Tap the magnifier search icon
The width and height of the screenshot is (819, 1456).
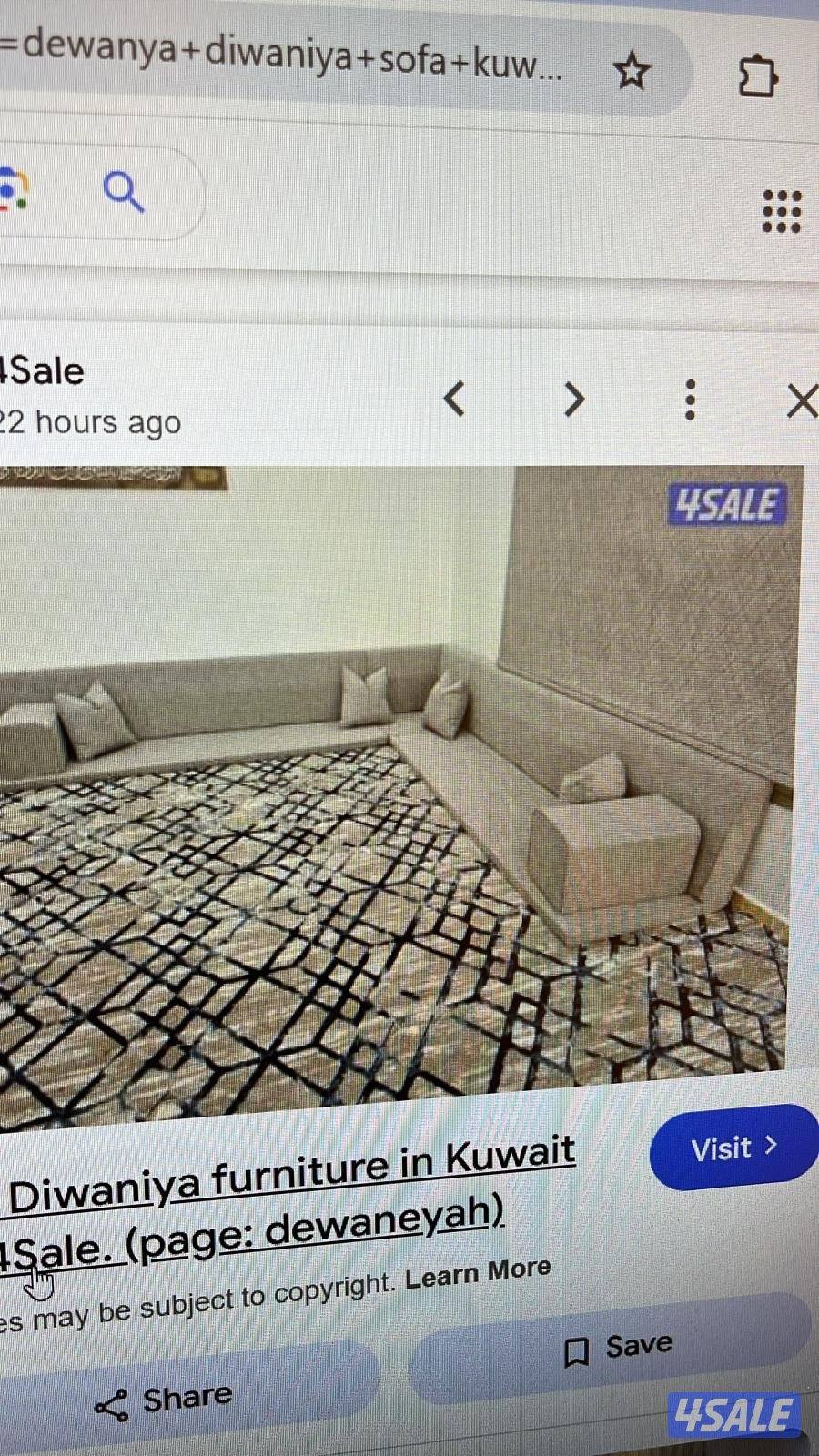pyautogui.click(x=124, y=192)
